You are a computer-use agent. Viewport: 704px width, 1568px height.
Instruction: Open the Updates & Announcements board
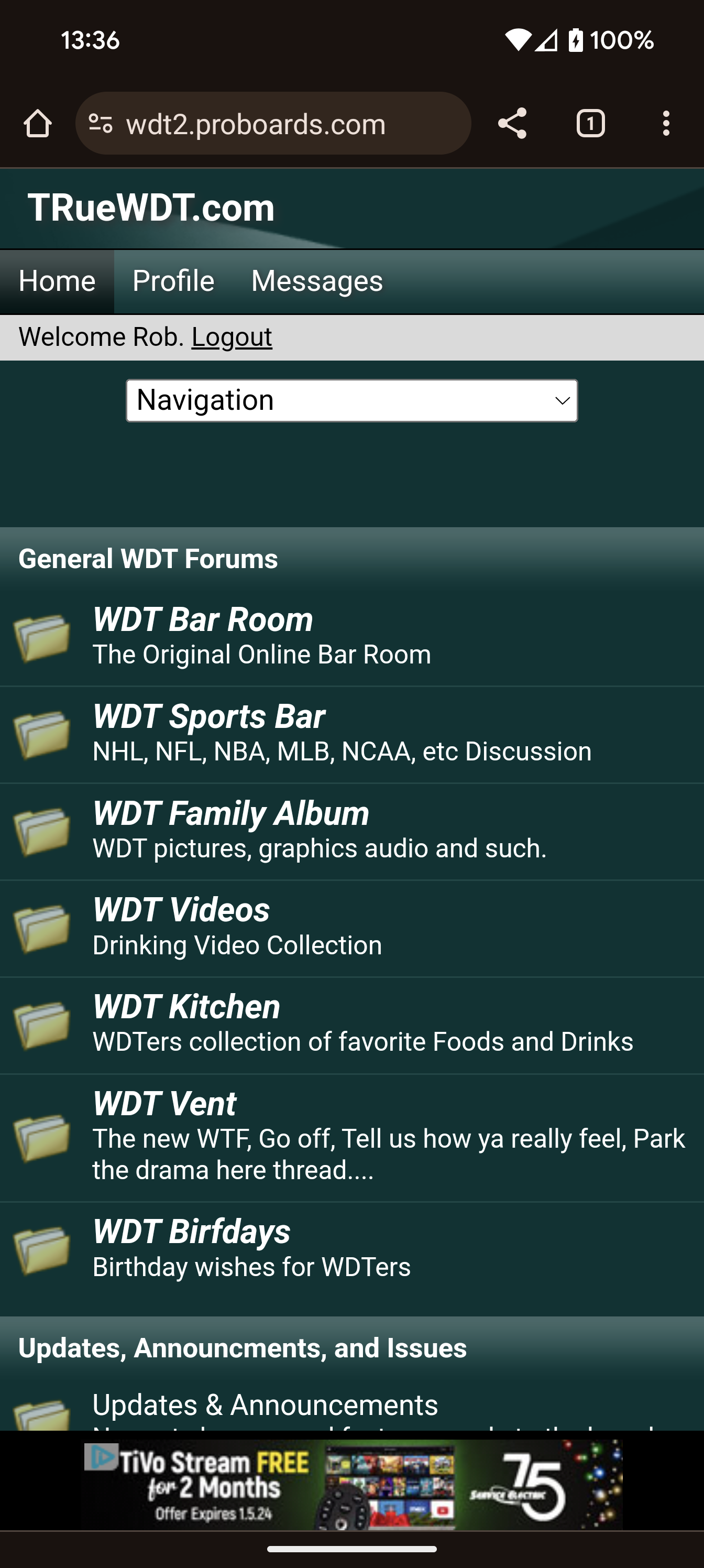tap(265, 1406)
